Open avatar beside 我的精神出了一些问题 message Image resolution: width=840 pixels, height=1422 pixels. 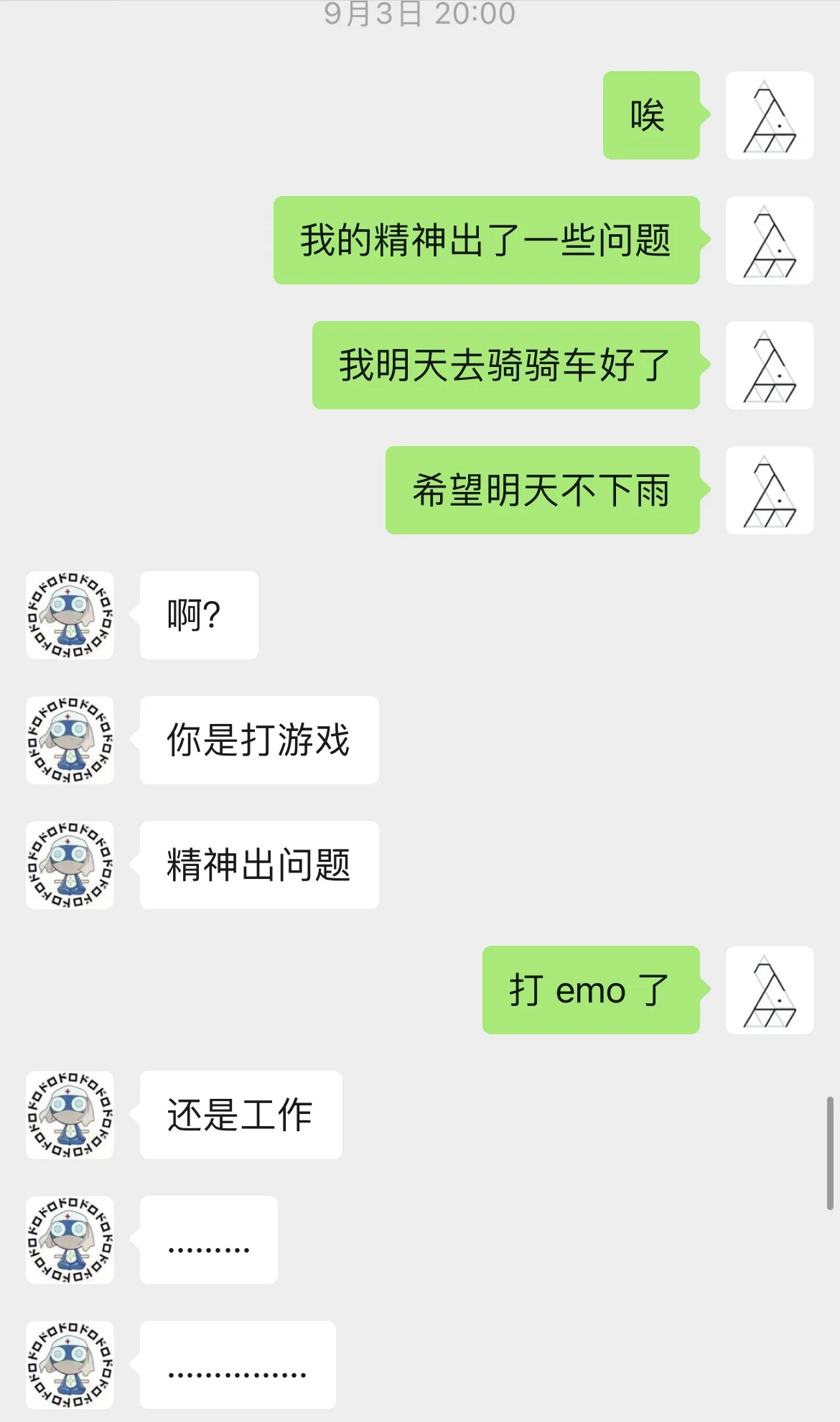(769, 240)
